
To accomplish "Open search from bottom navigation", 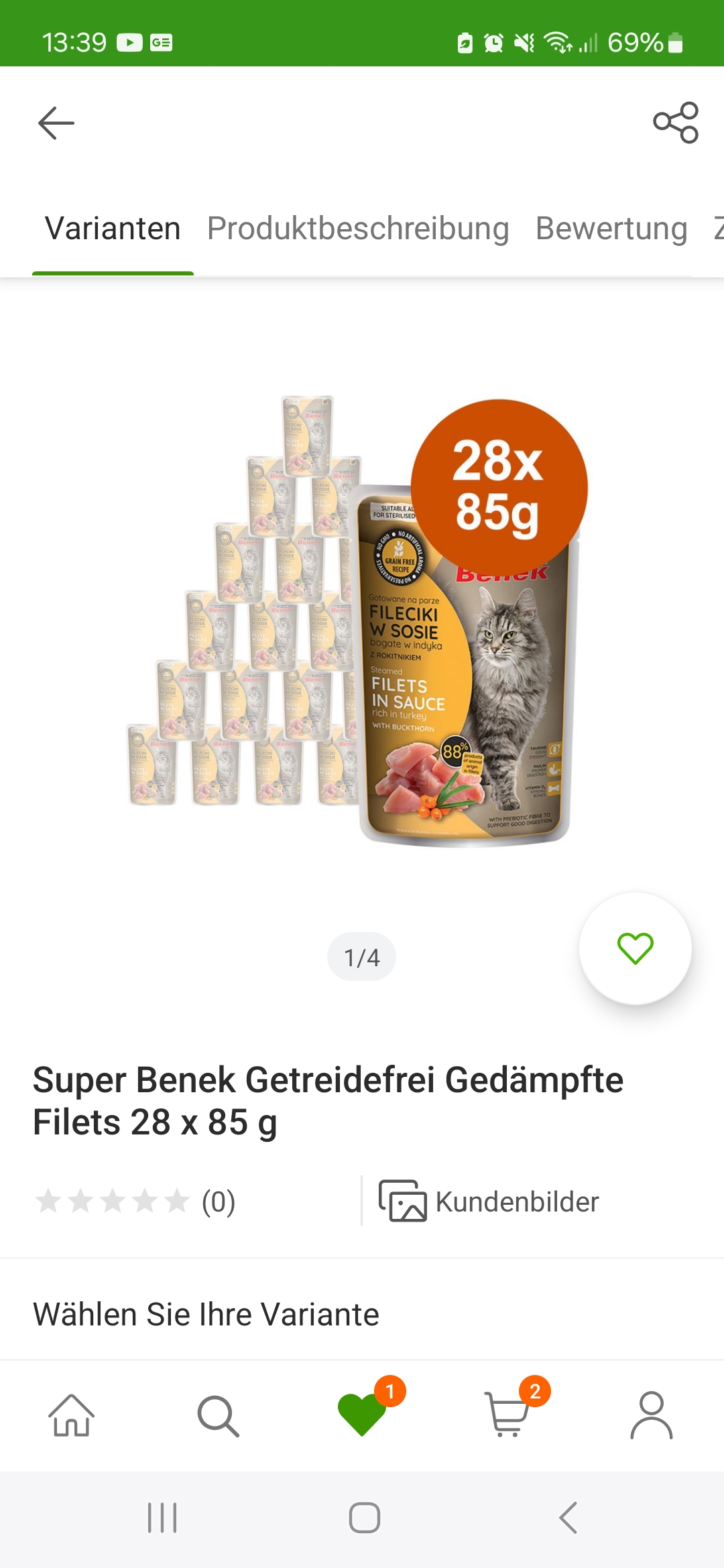I will coord(218,1416).
